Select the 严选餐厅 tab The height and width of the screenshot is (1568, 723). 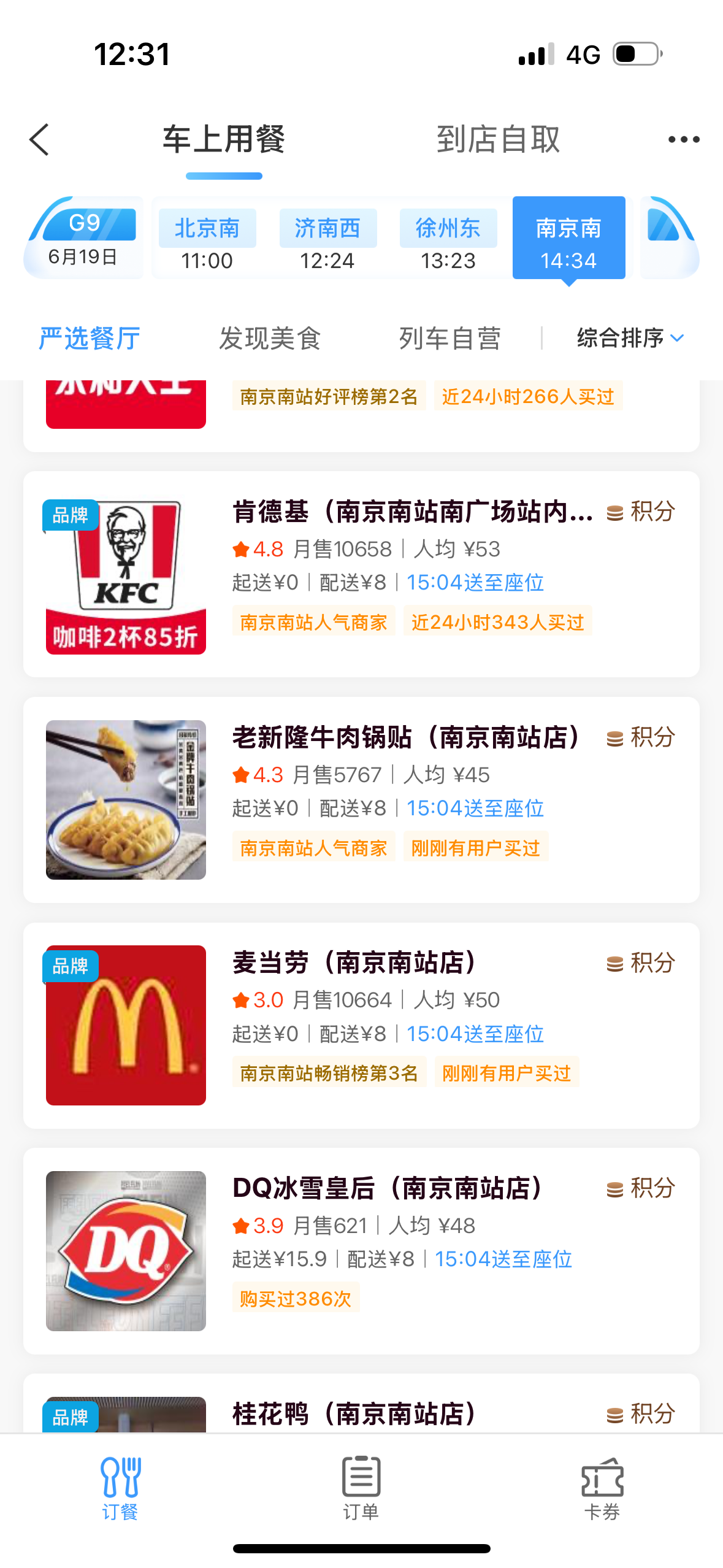tap(90, 339)
